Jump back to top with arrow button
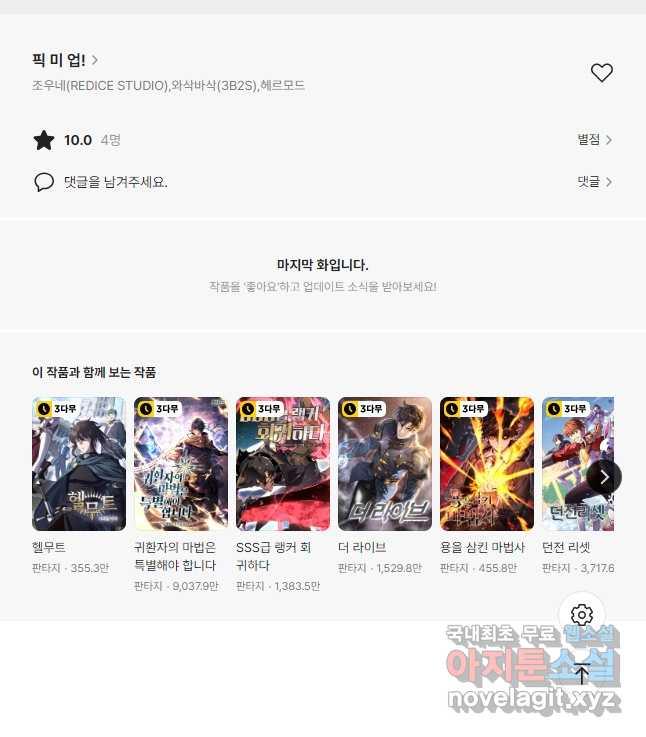 coord(582,674)
